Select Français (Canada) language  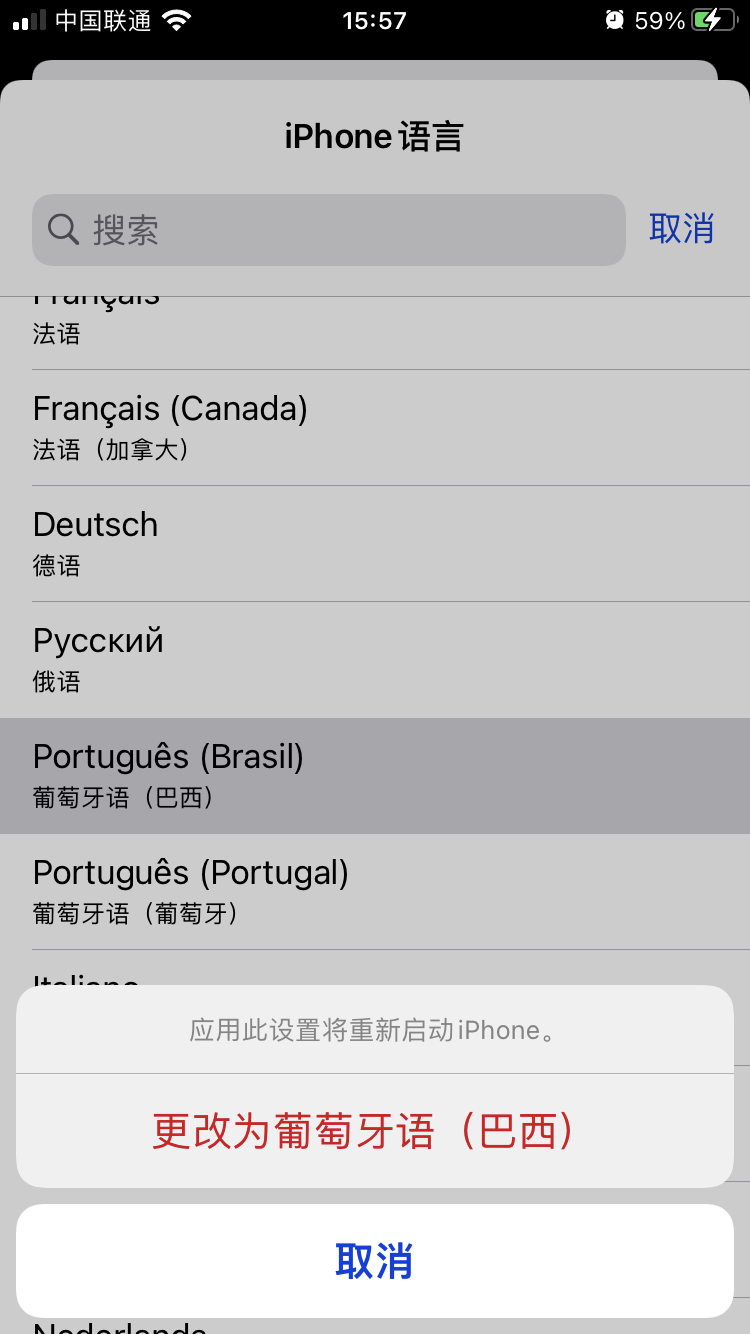coord(374,427)
